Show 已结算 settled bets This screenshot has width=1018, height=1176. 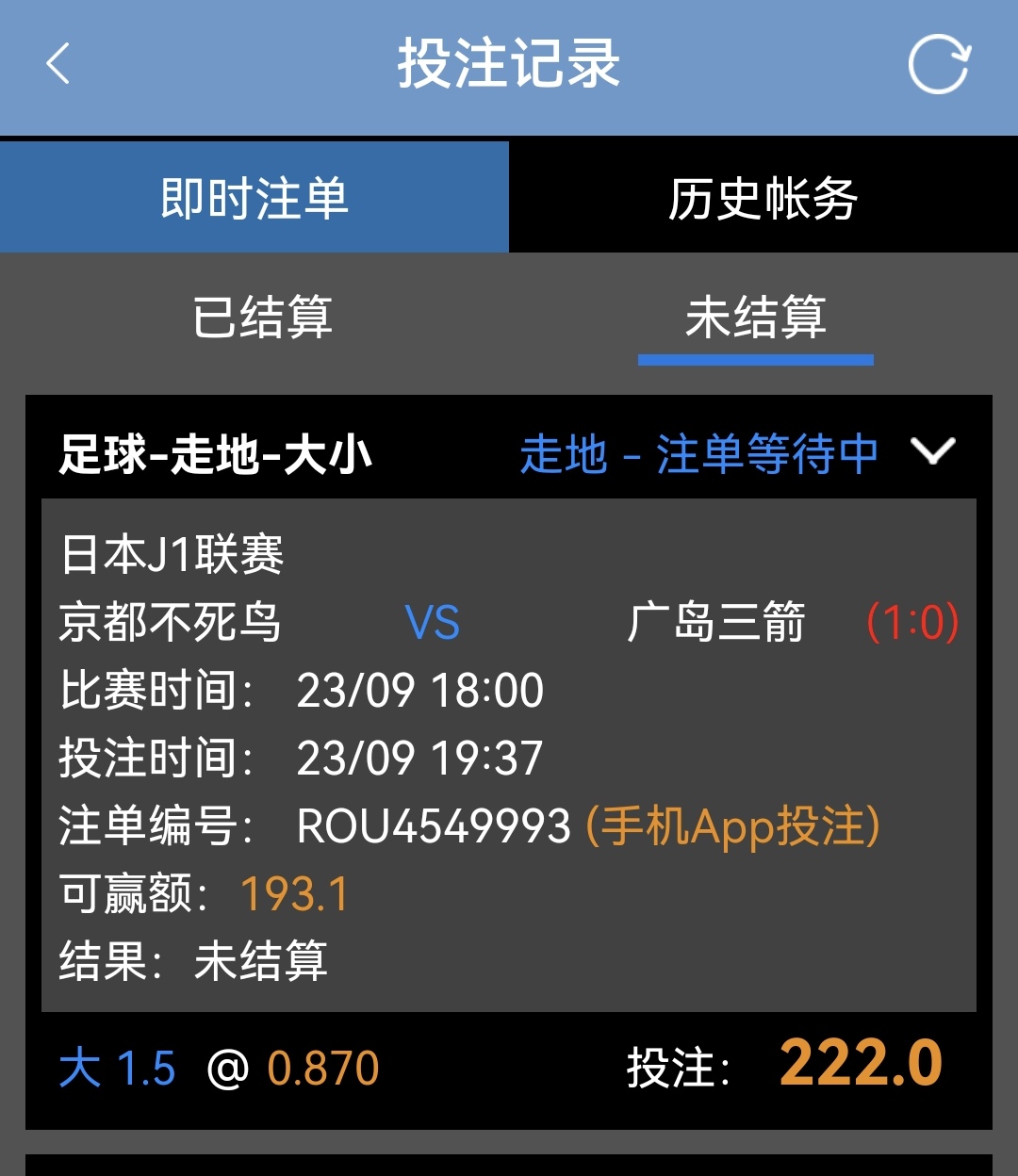click(262, 318)
